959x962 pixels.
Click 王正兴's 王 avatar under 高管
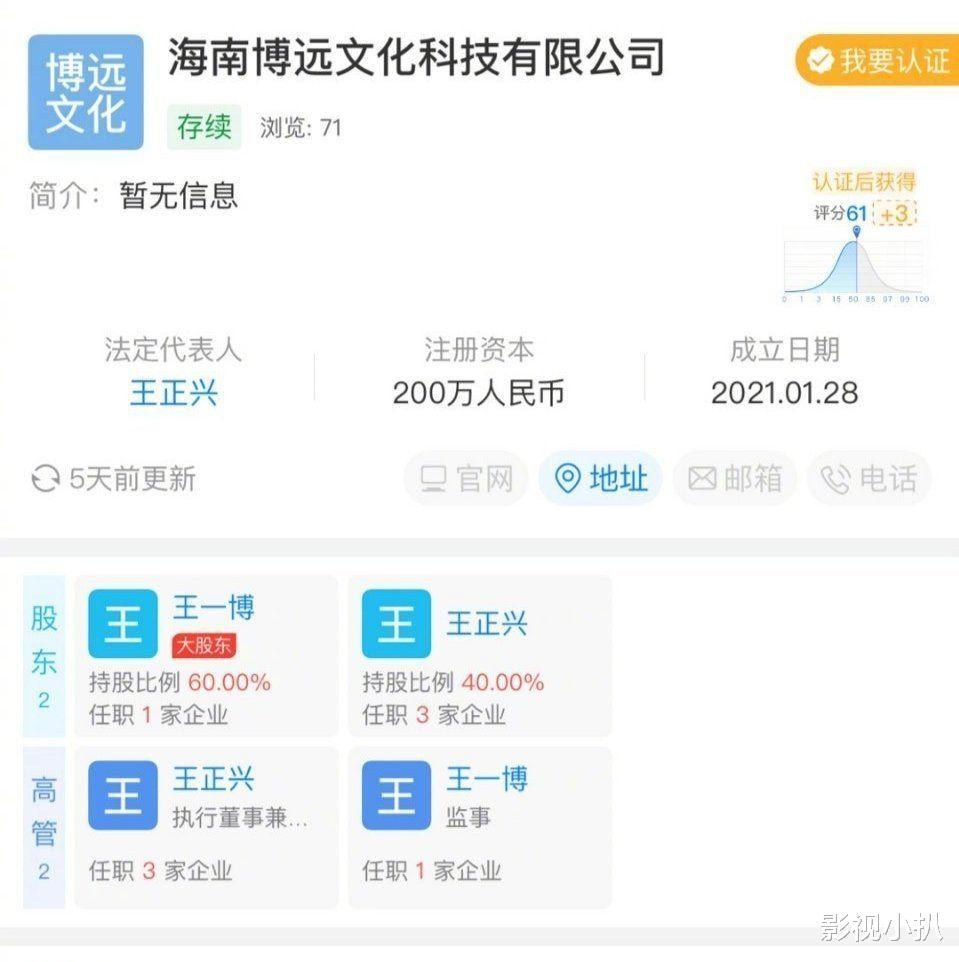pos(121,795)
